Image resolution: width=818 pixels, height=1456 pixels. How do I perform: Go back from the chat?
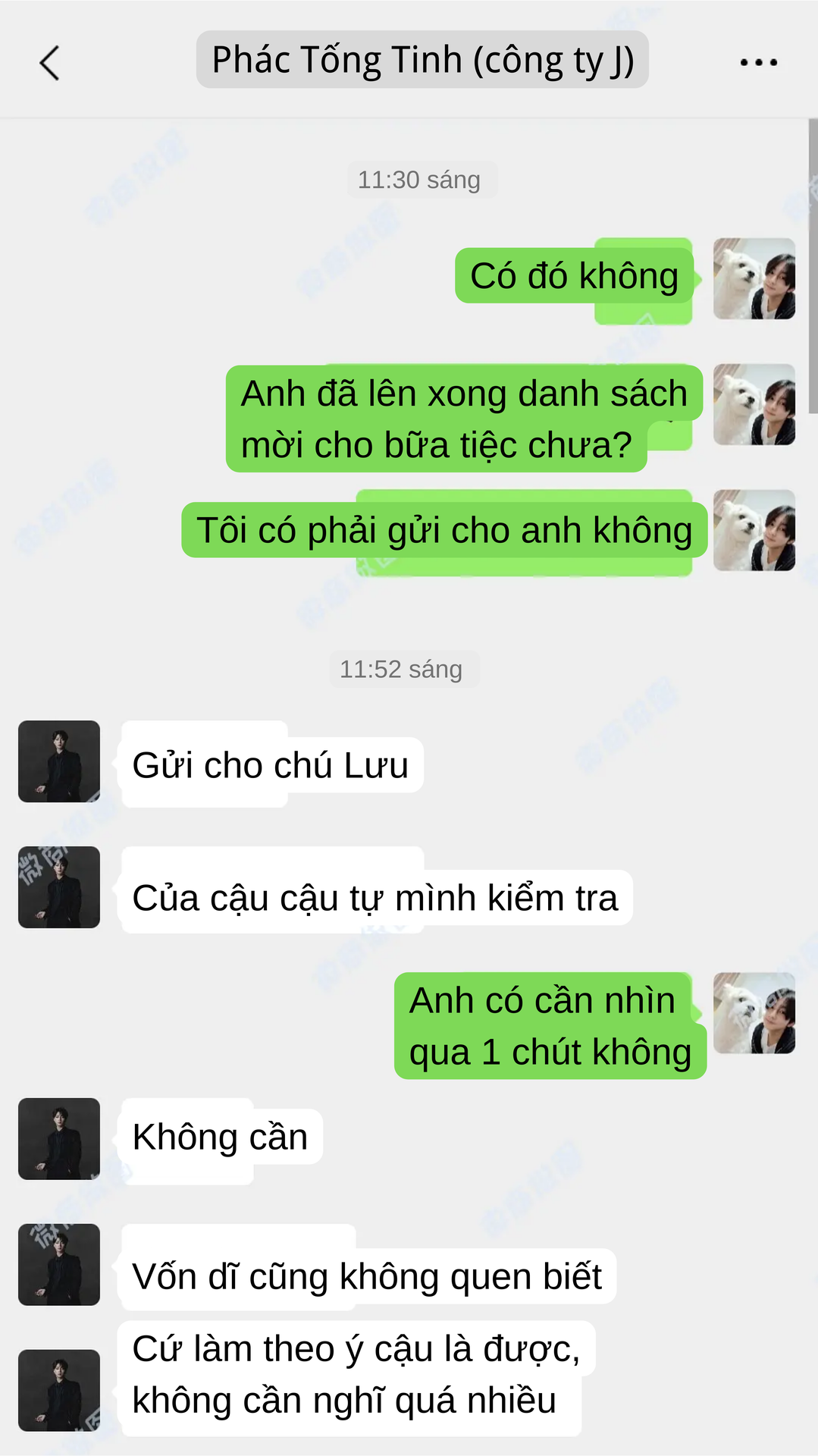click(49, 63)
